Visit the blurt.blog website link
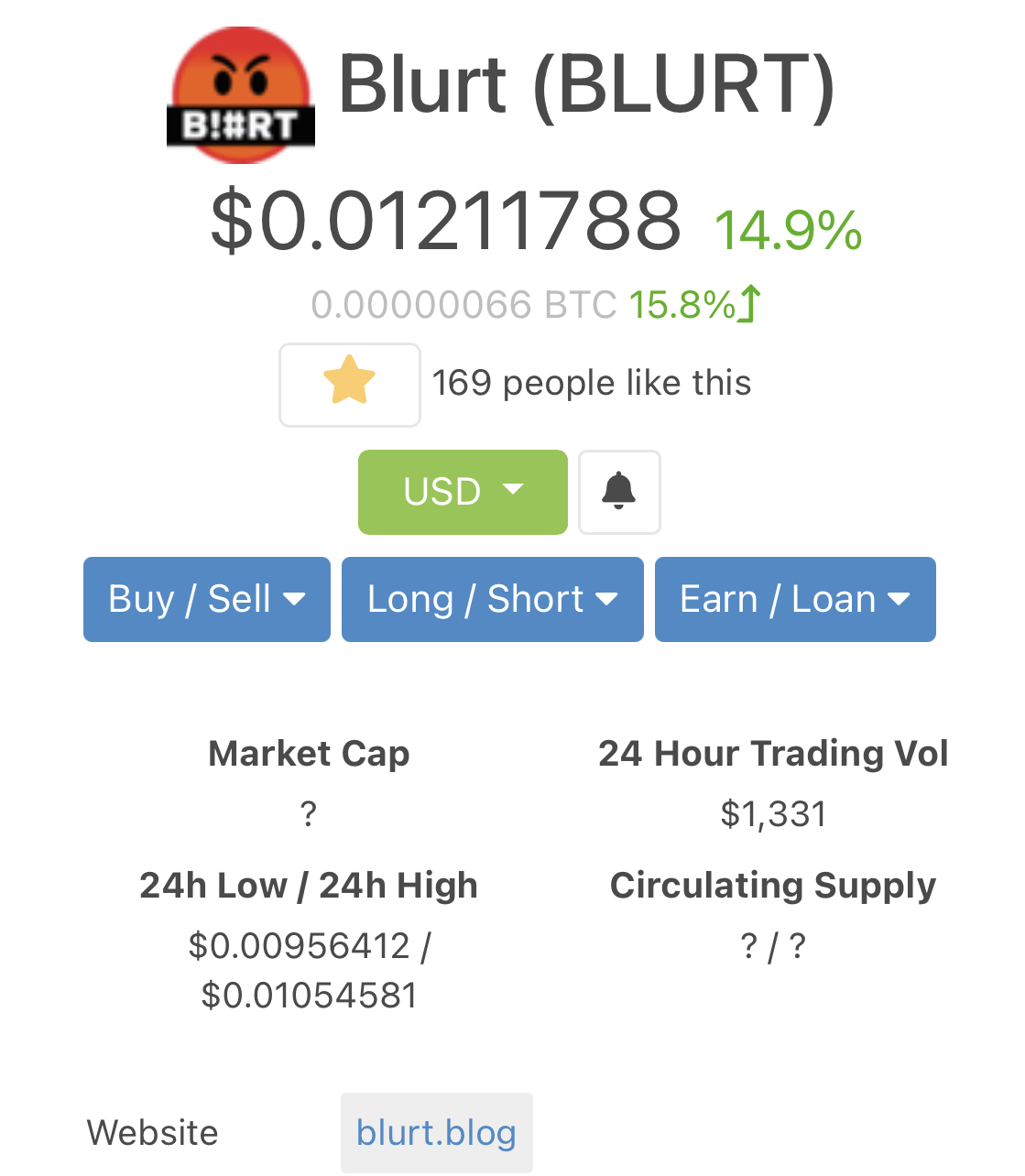The width and height of the screenshot is (1025, 1176). coord(436,1133)
